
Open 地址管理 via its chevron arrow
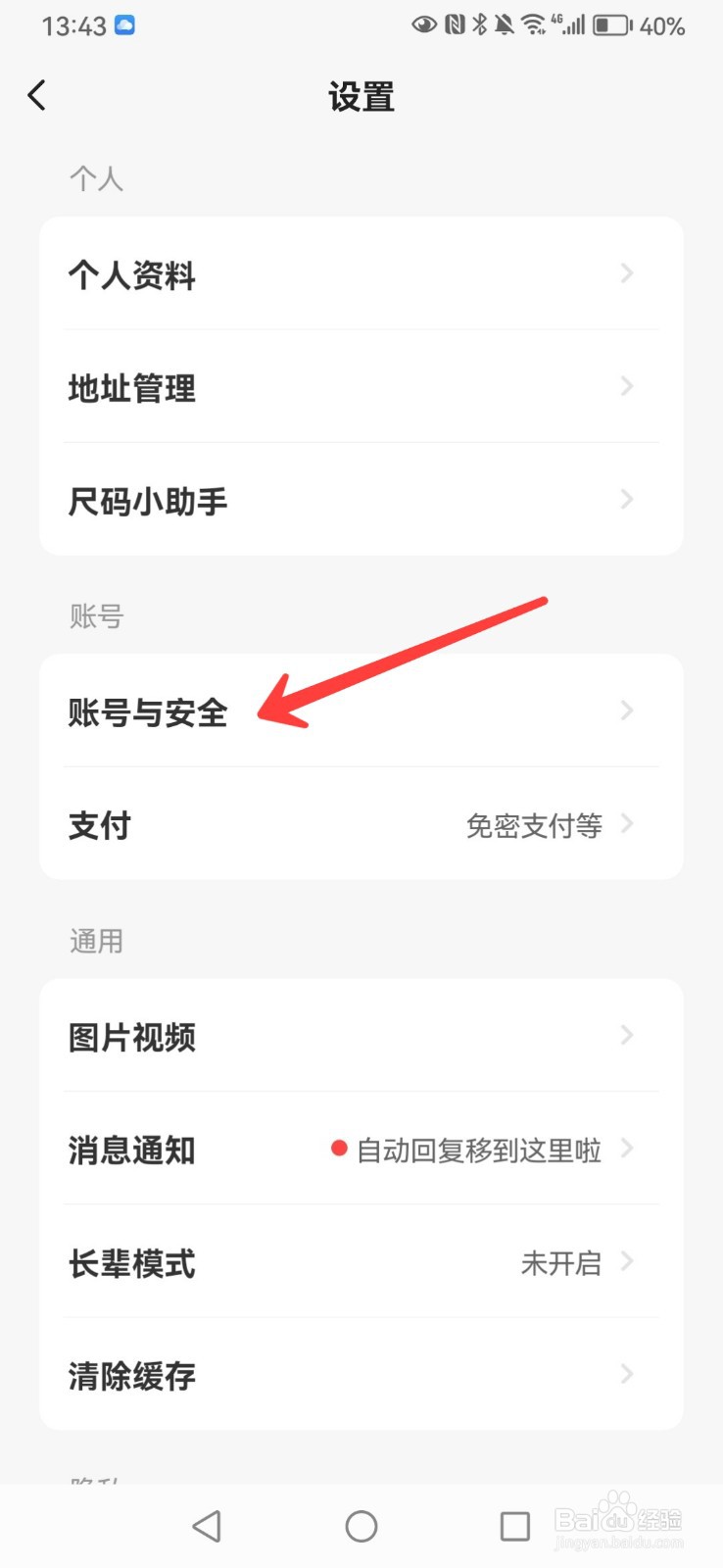coord(626,387)
